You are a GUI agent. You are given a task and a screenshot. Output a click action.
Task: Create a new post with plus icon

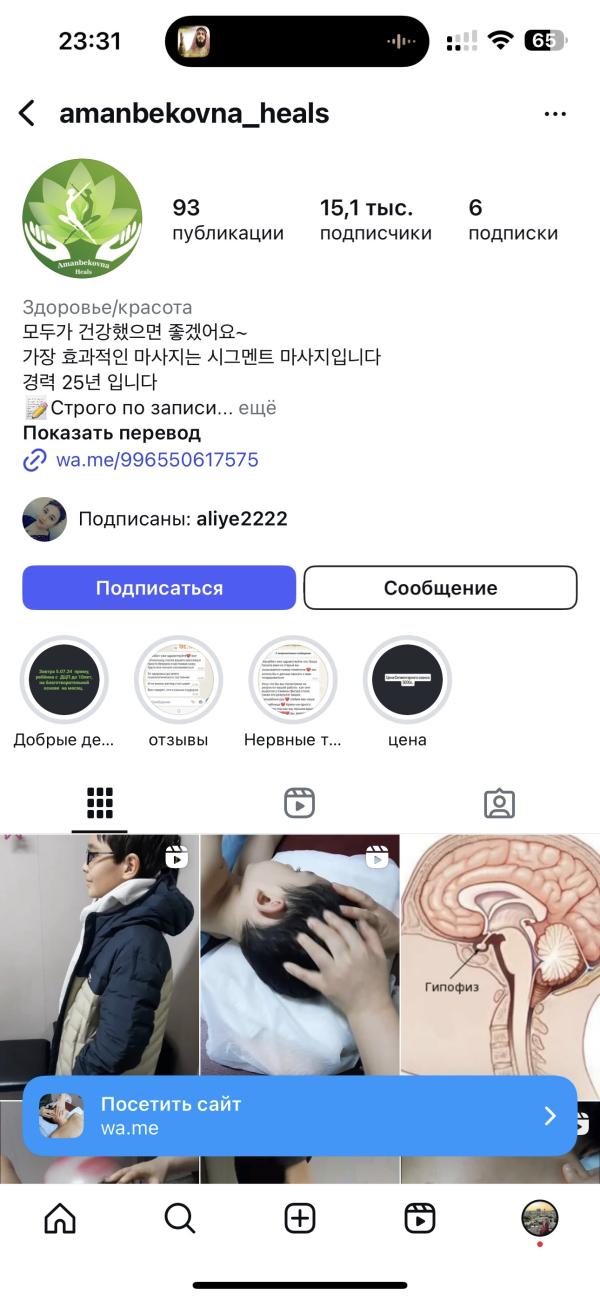(300, 1218)
